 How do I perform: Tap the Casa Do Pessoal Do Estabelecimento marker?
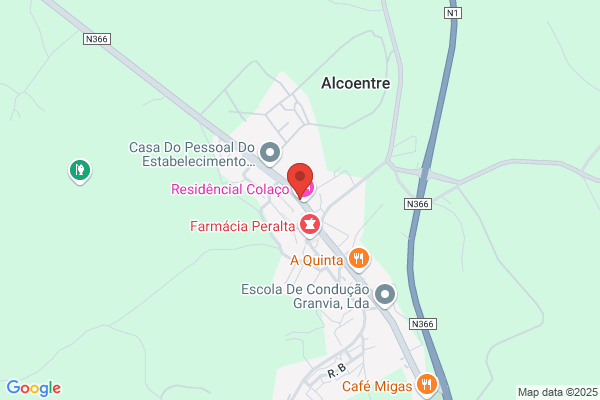(x=270, y=153)
